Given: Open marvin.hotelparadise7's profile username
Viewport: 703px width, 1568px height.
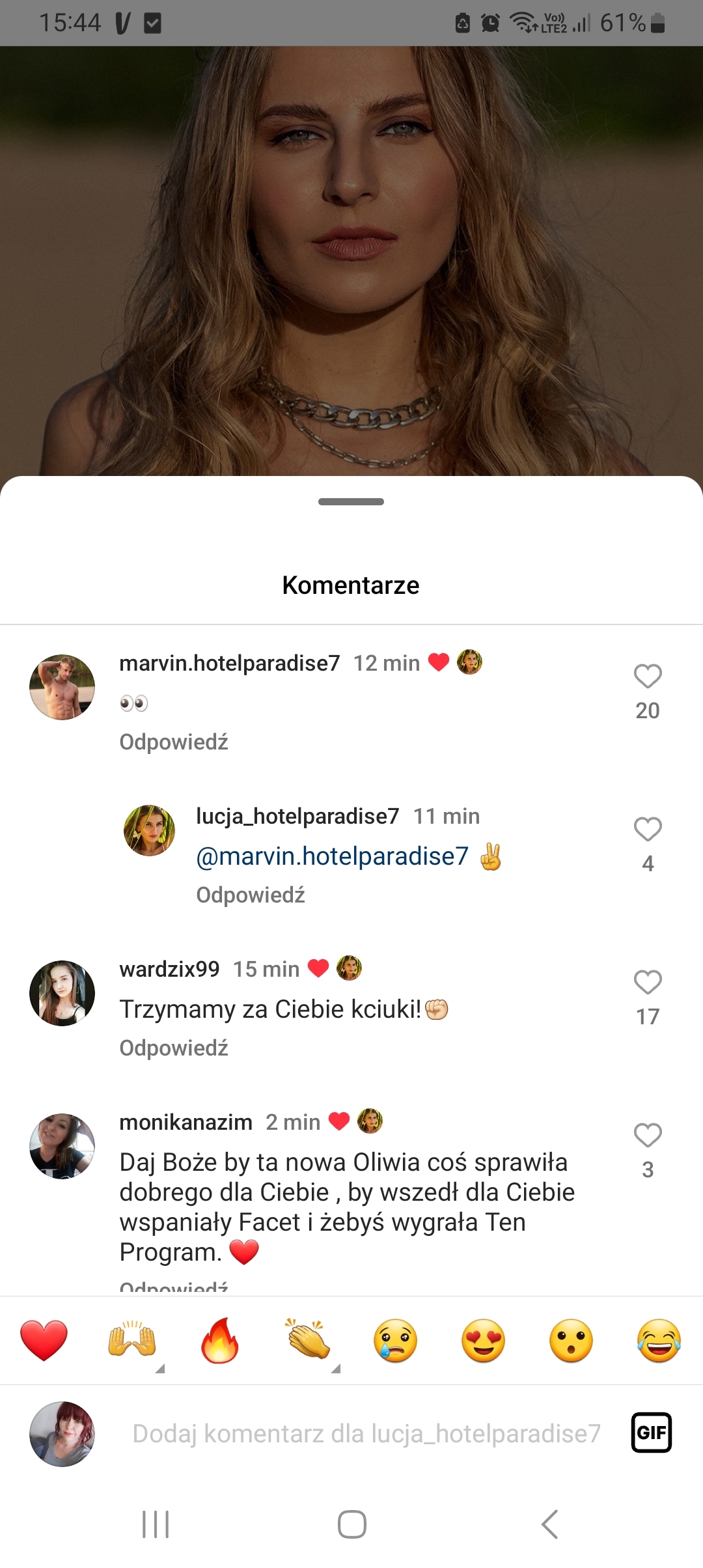Looking at the screenshot, I should tap(230, 663).
